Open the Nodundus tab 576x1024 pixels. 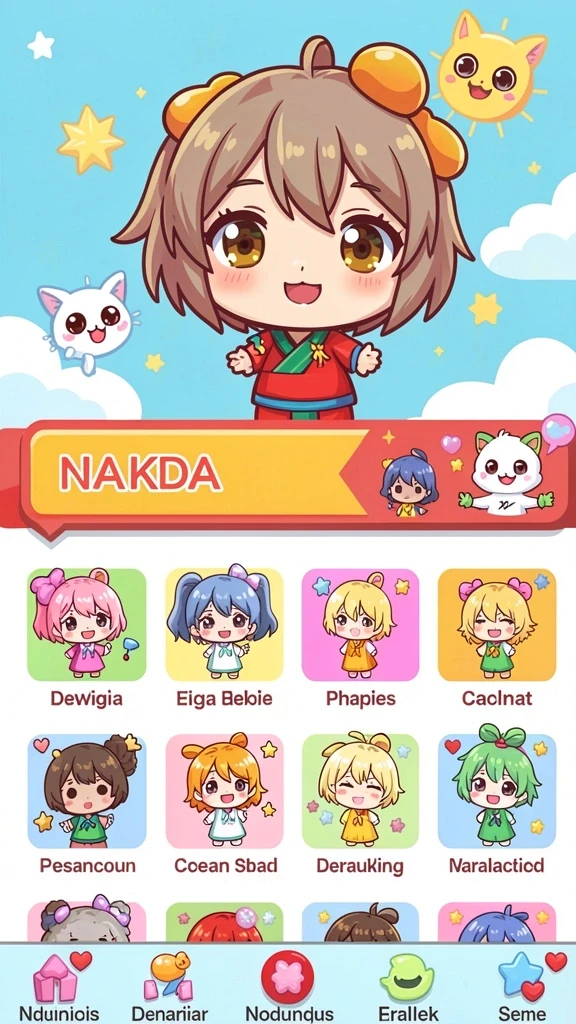click(x=288, y=985)
